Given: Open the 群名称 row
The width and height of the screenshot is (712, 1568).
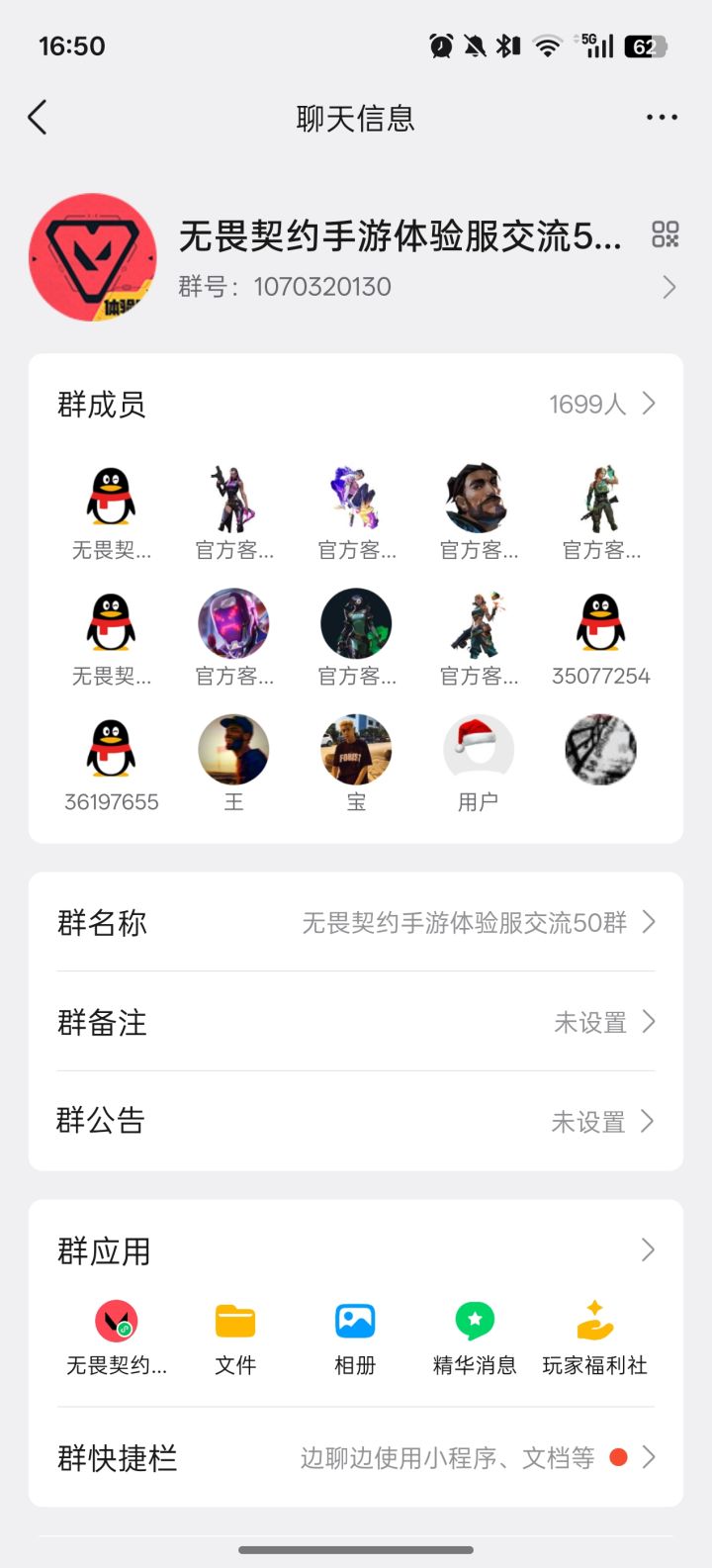Looking at the screenshot, I should click(x=356, y=923).
